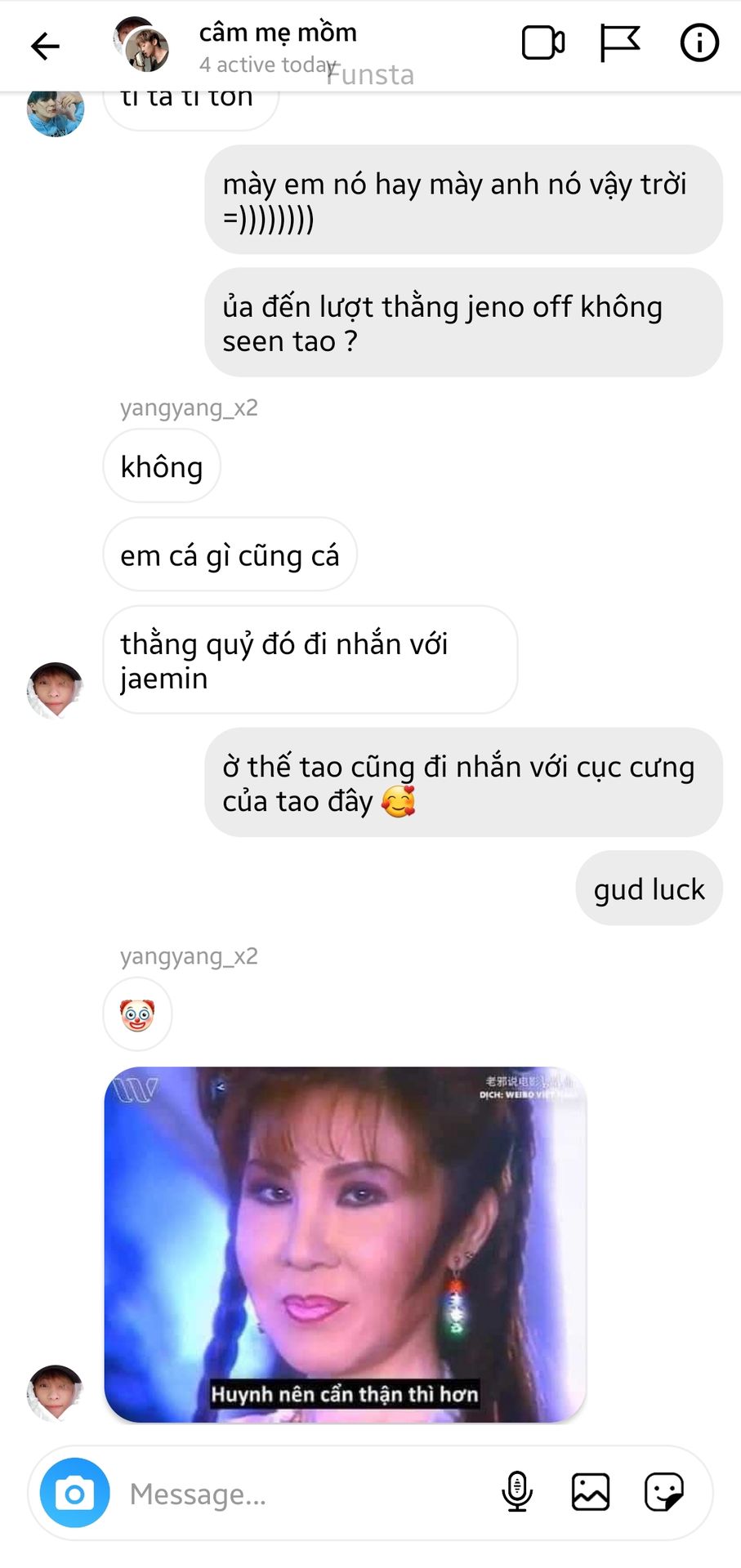This screenshot has height=1568, width=741.
Task: Open the sticker picker
Action: click(x=664, y=1493)
